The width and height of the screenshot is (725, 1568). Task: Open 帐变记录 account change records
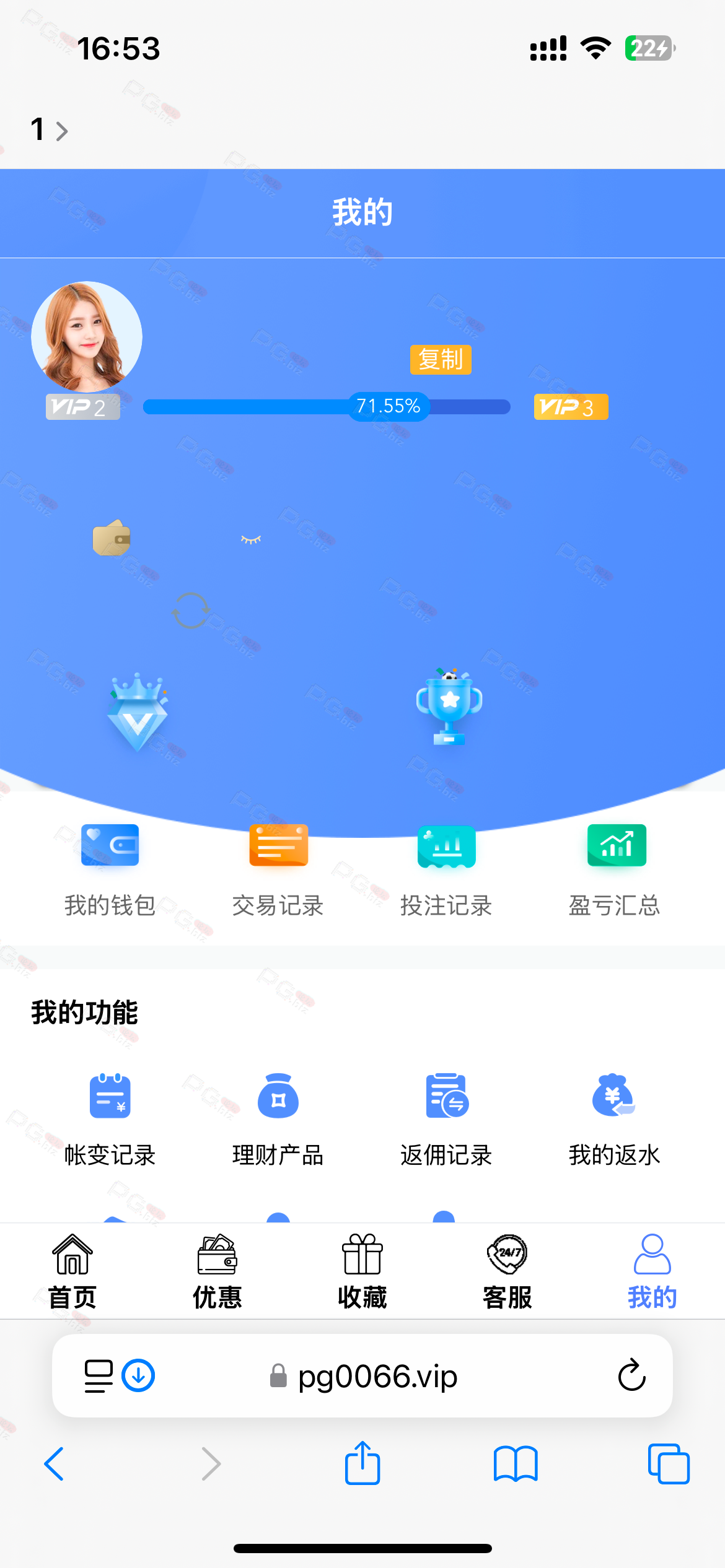pos(110,1120)
